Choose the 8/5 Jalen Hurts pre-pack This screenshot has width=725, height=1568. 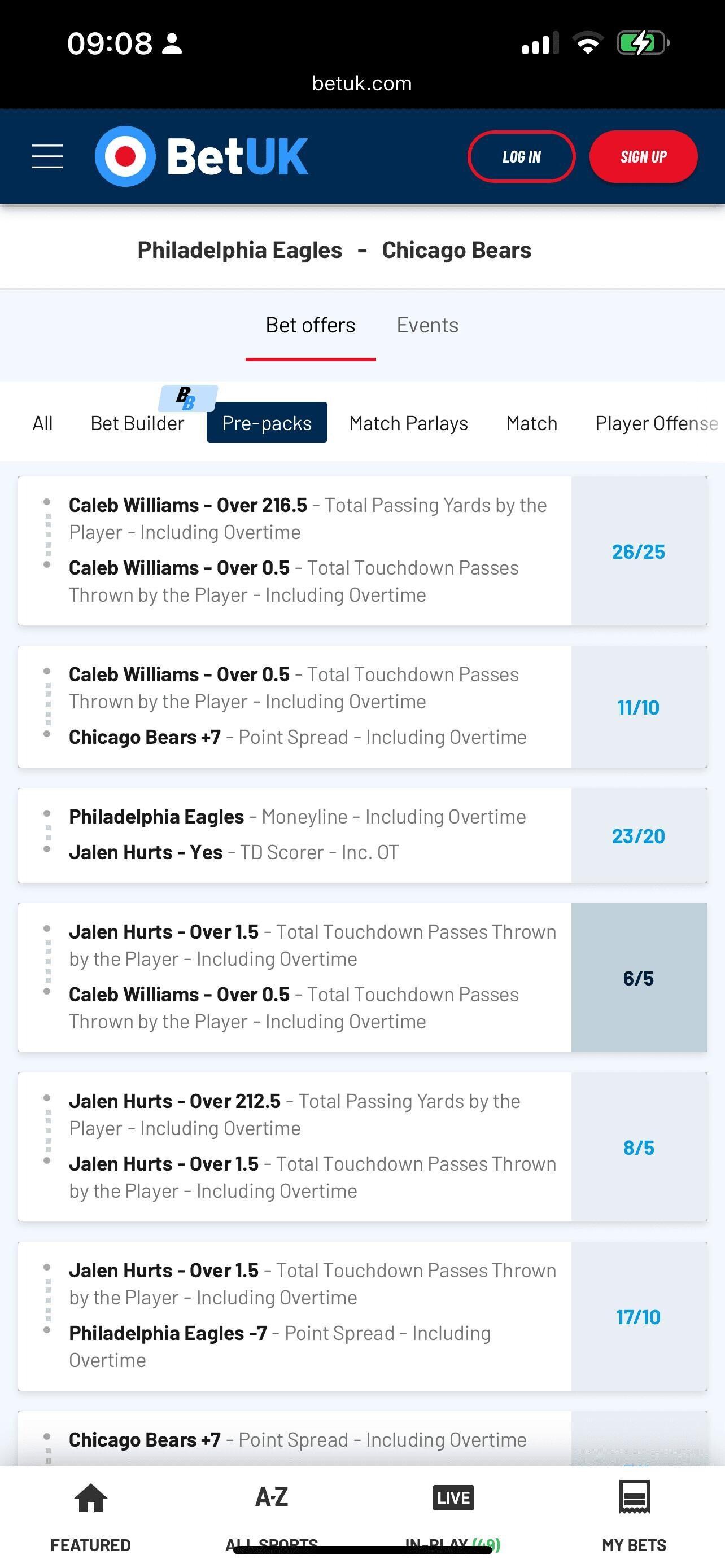tap(638, 1147)
